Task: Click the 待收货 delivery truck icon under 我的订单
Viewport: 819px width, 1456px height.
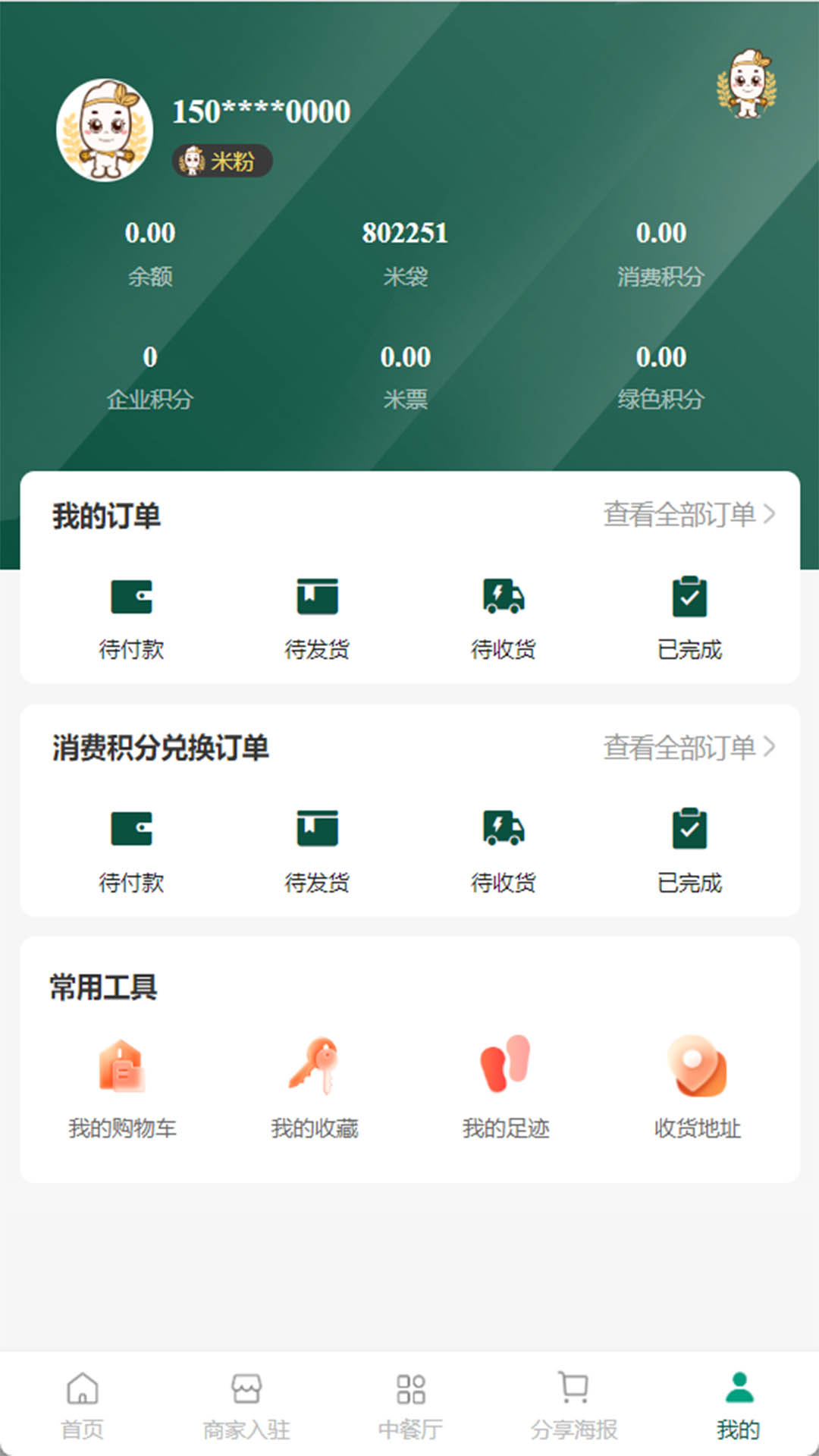Action: (x=504, y=599)
